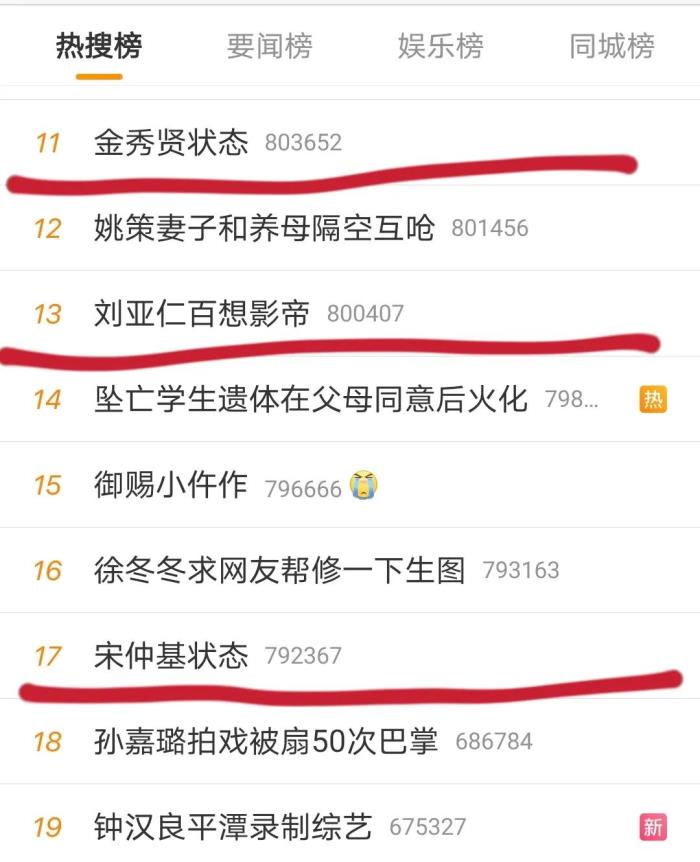The width and height of the screenshot is (700, 862).
Task: Switch to the 娱乐榜 tab
Action: [440, 46]
